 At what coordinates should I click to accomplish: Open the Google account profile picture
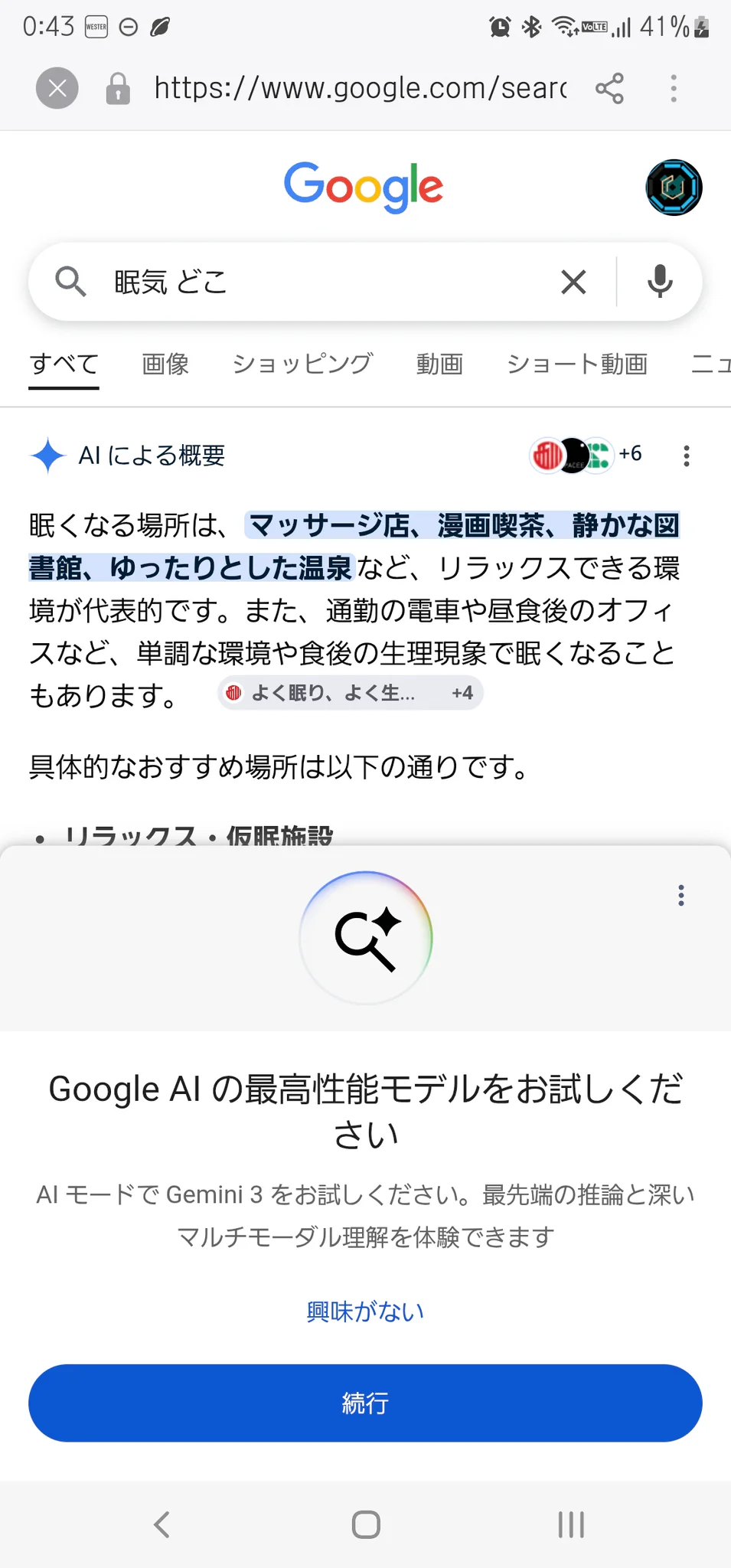click(674, 188)
